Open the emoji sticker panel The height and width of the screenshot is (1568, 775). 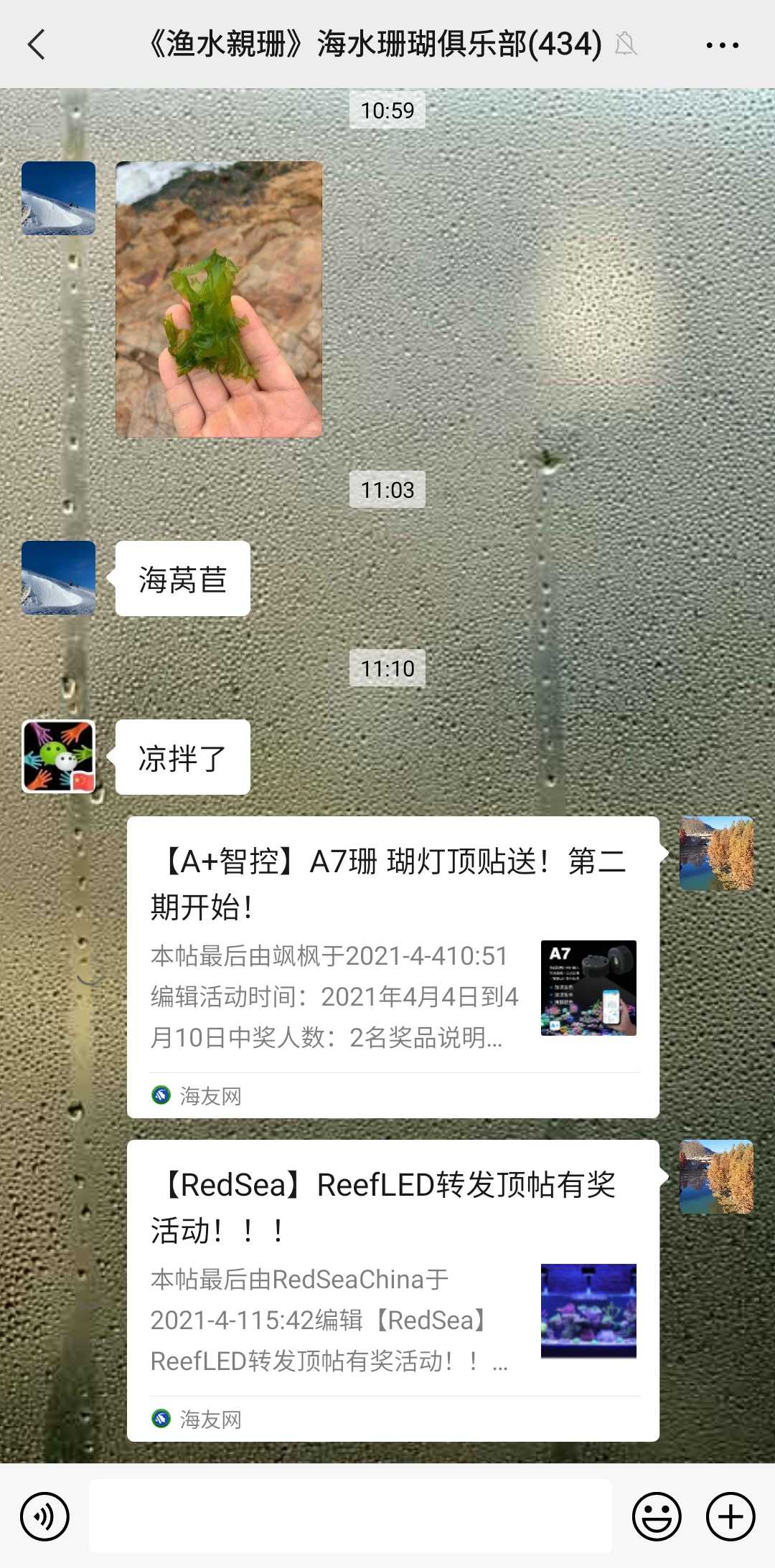(656, 1516)
